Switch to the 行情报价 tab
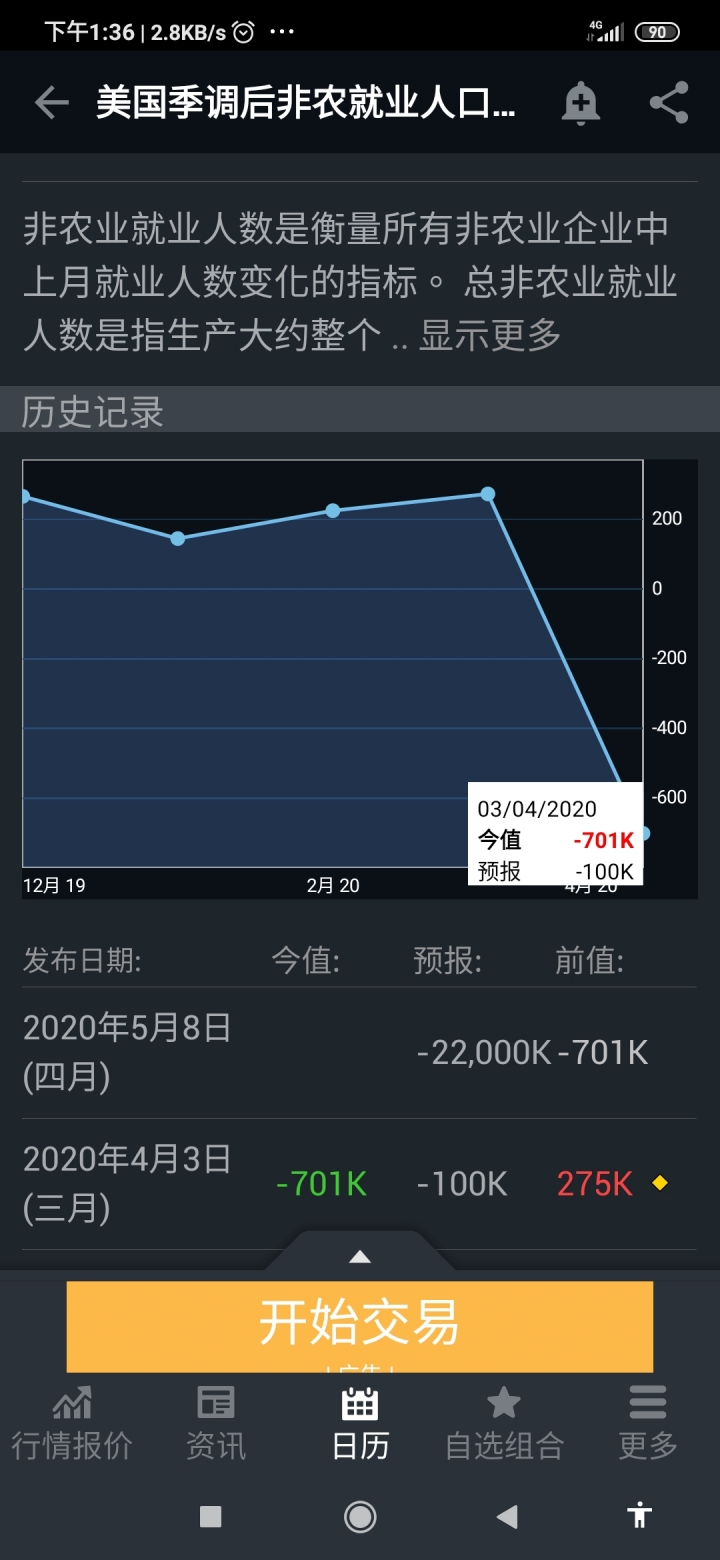720x1560 pixels. click(72, 1424)
